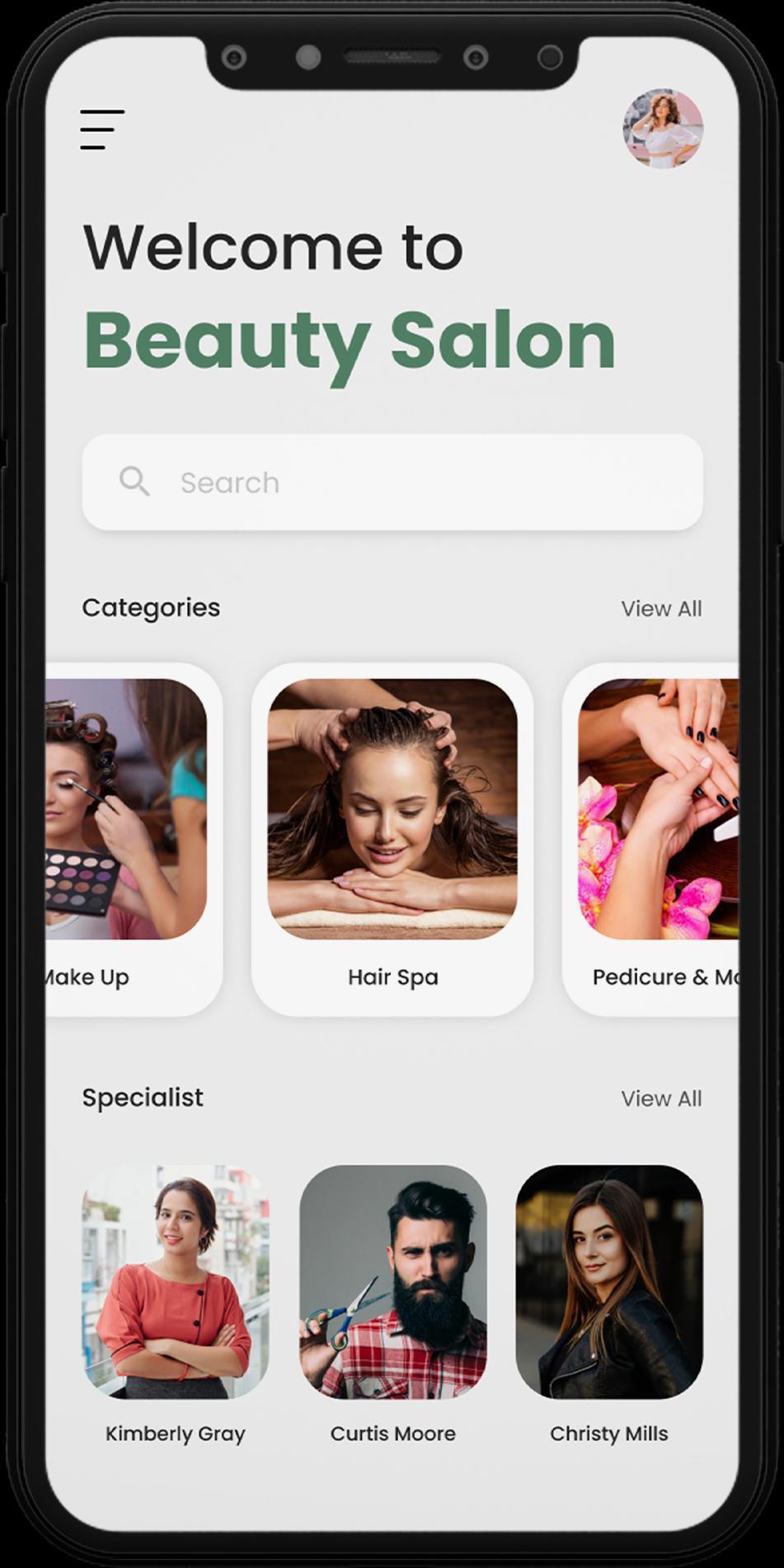Open the hamburger menu

(x=102, y=129)
